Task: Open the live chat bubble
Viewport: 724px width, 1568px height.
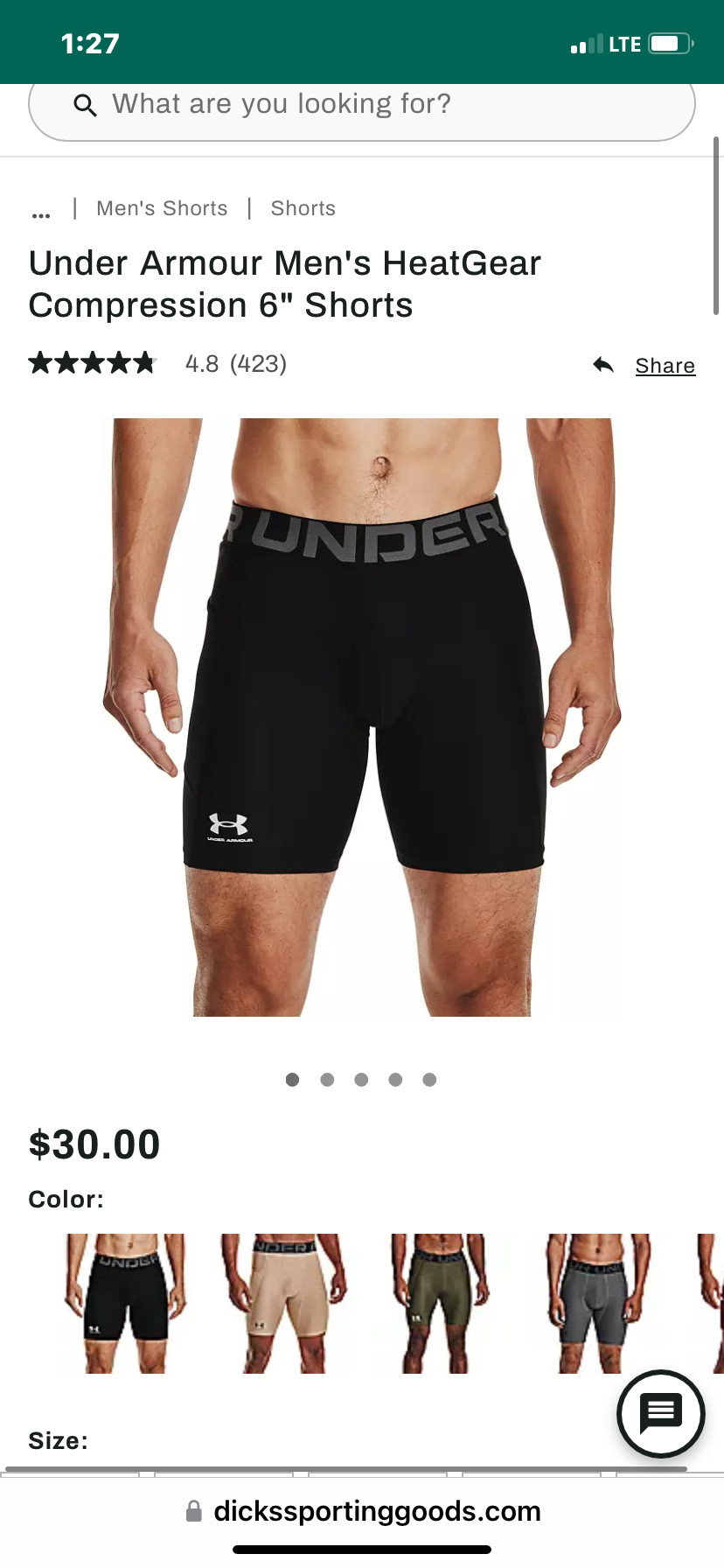Action: point(661,1413)
